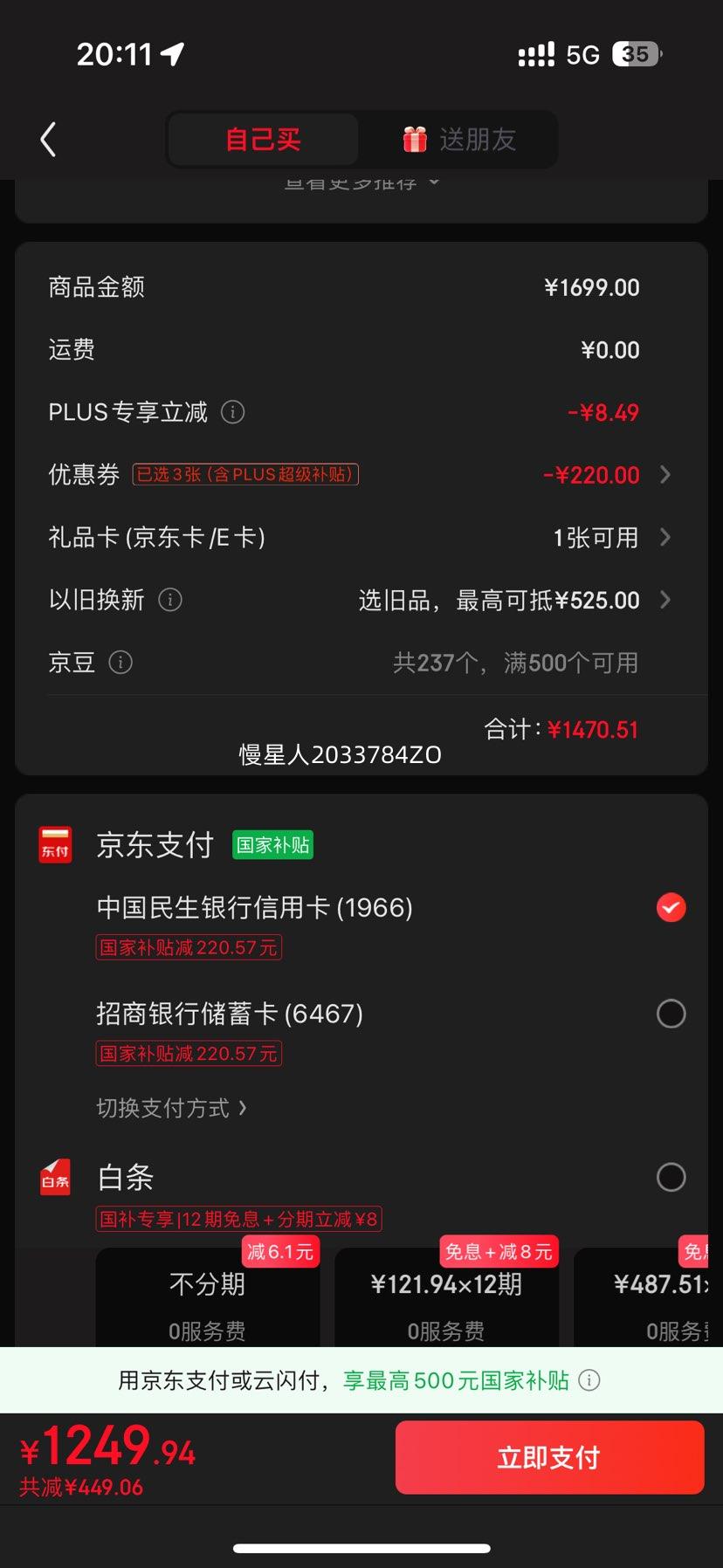Select 中国民生银行信用卡 (1966) for payment
The height and width of the screenshot is (1568, 723).
tap(390, 924)
